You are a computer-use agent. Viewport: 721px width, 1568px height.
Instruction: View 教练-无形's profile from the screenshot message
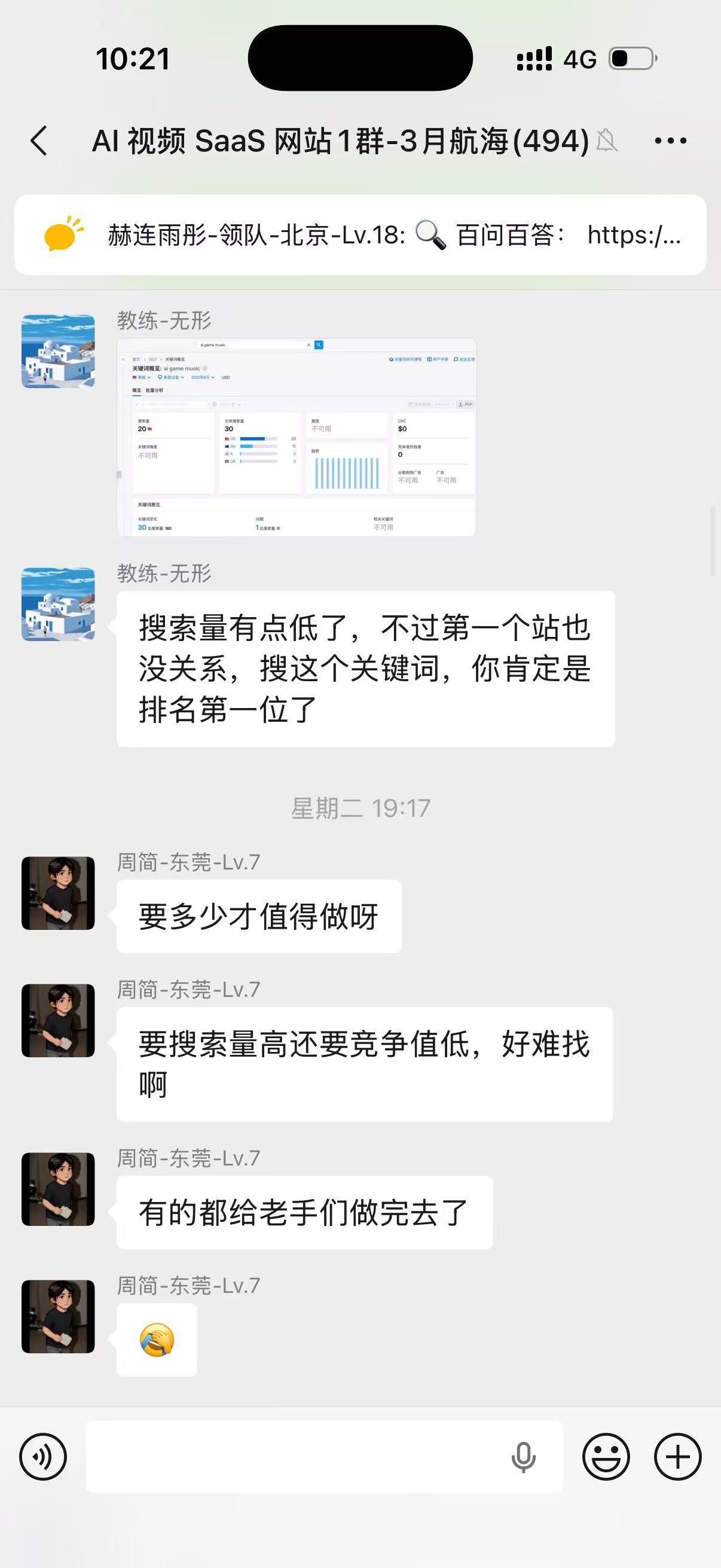59,351
